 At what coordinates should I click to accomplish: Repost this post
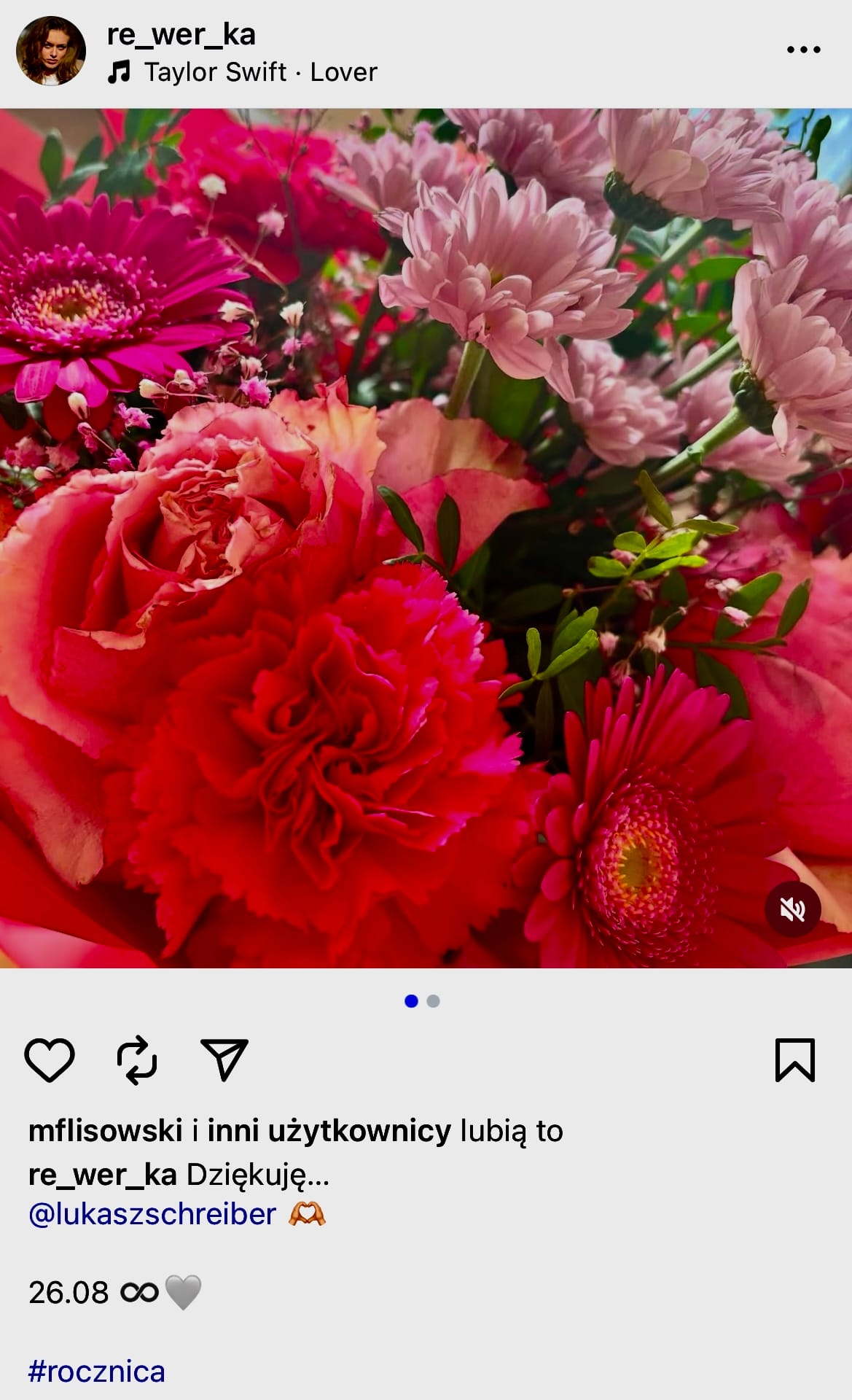[x=137, y=1059]
